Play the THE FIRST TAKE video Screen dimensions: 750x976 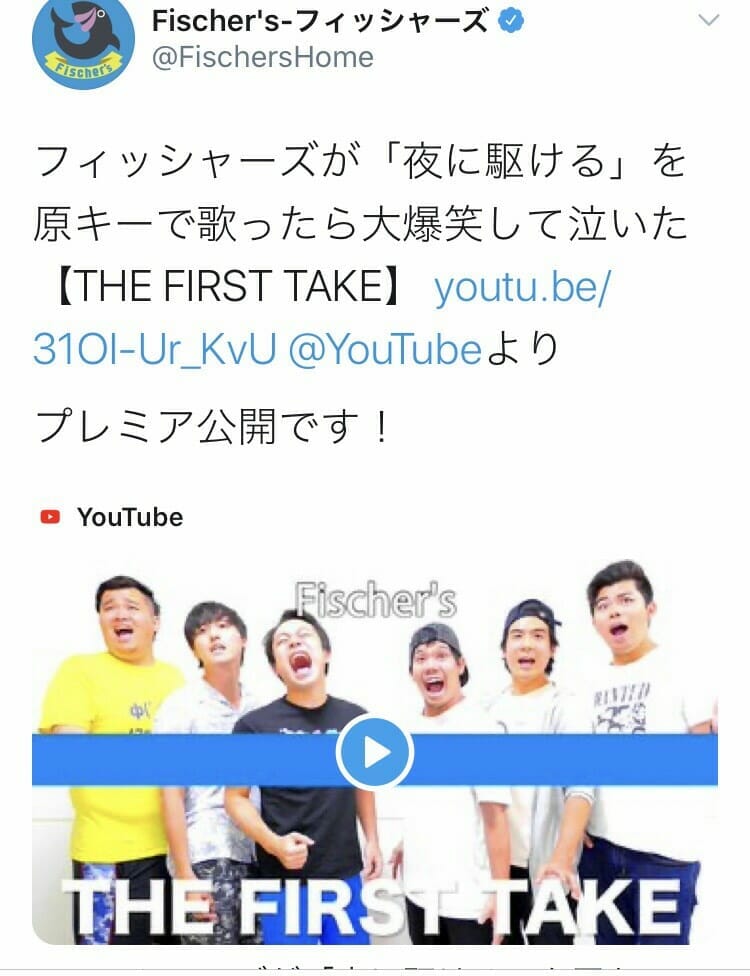click(374, 752)
